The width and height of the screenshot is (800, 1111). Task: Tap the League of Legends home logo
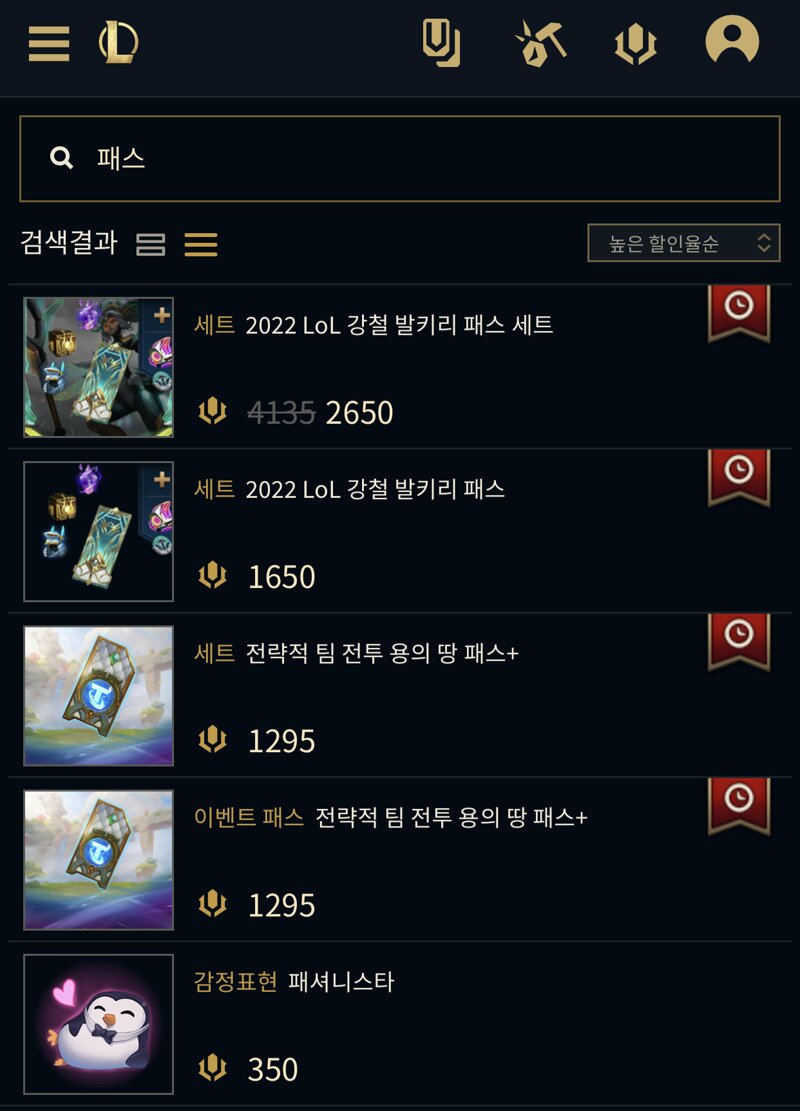coord(118,43)
